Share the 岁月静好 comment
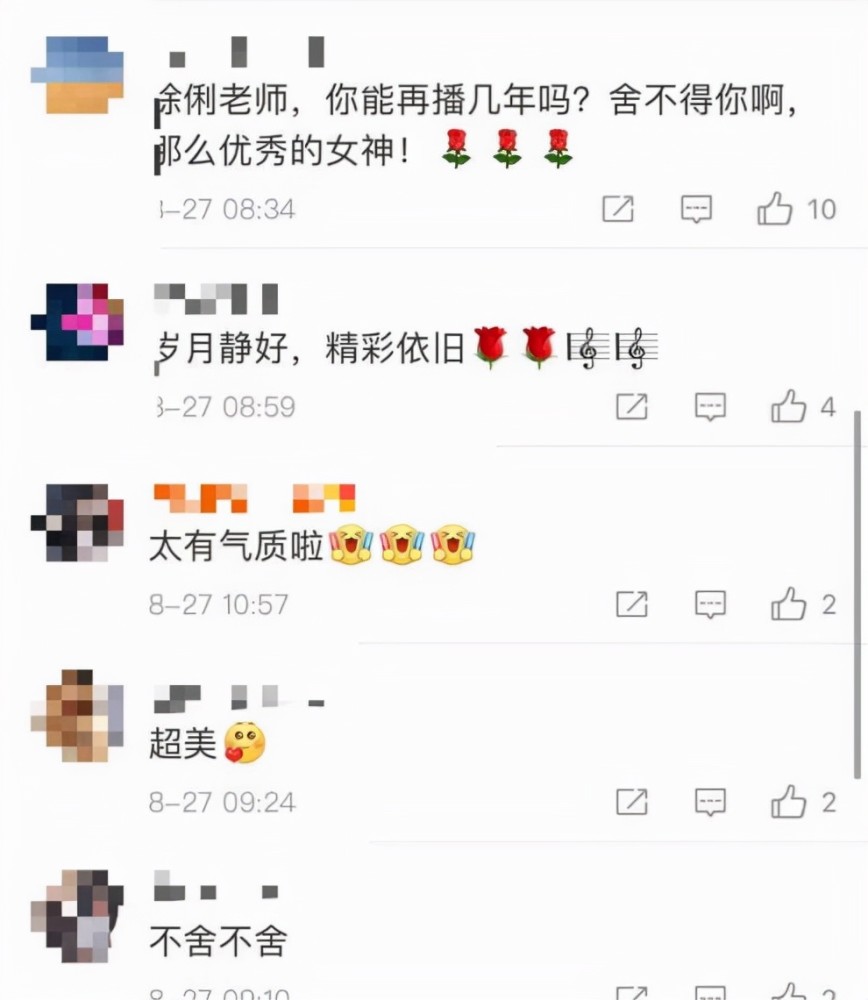The image size is (868, 1000). tap(632, 406)
